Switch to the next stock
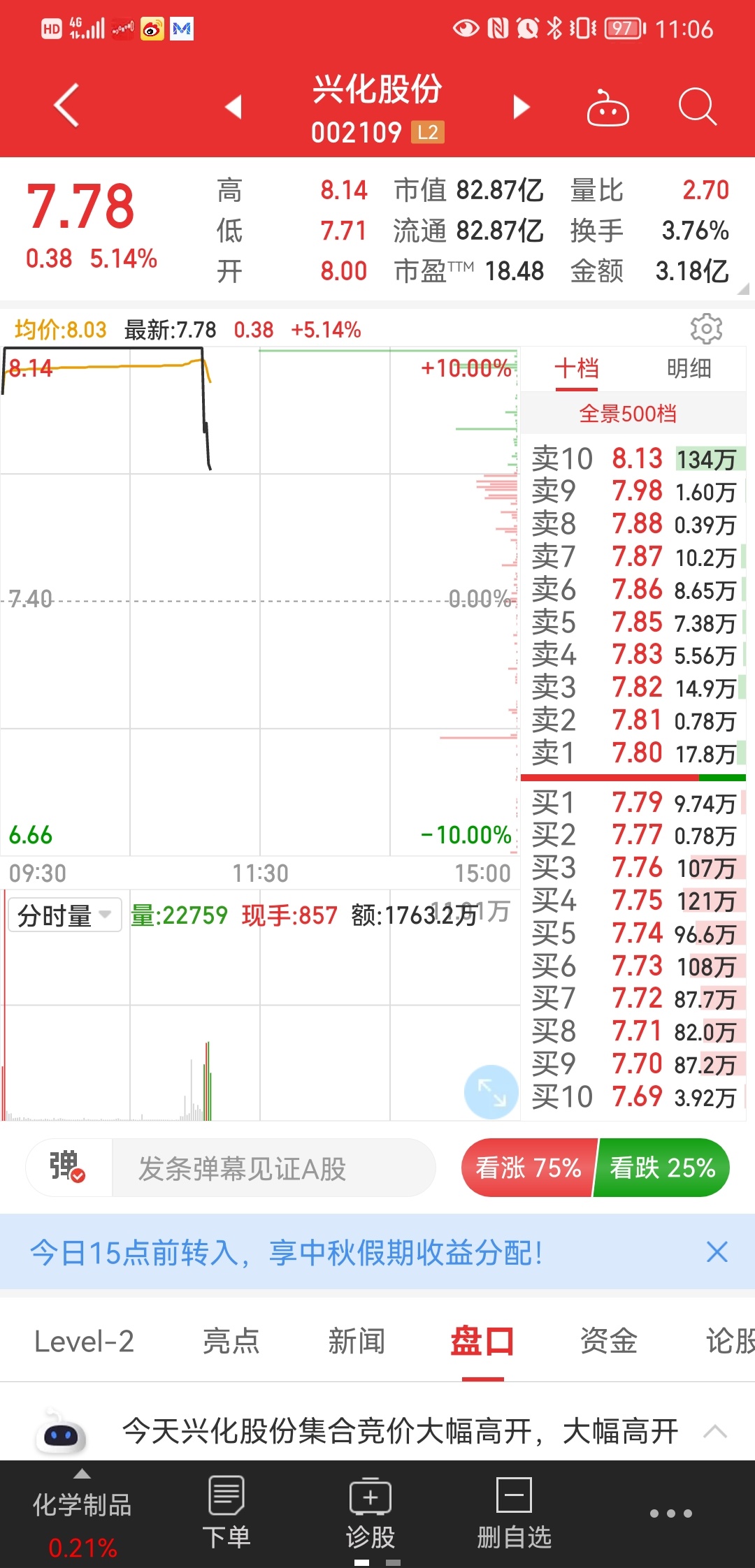Image resolution: width=755 pixels, height=1568 pixels. [x=522, y=107]
